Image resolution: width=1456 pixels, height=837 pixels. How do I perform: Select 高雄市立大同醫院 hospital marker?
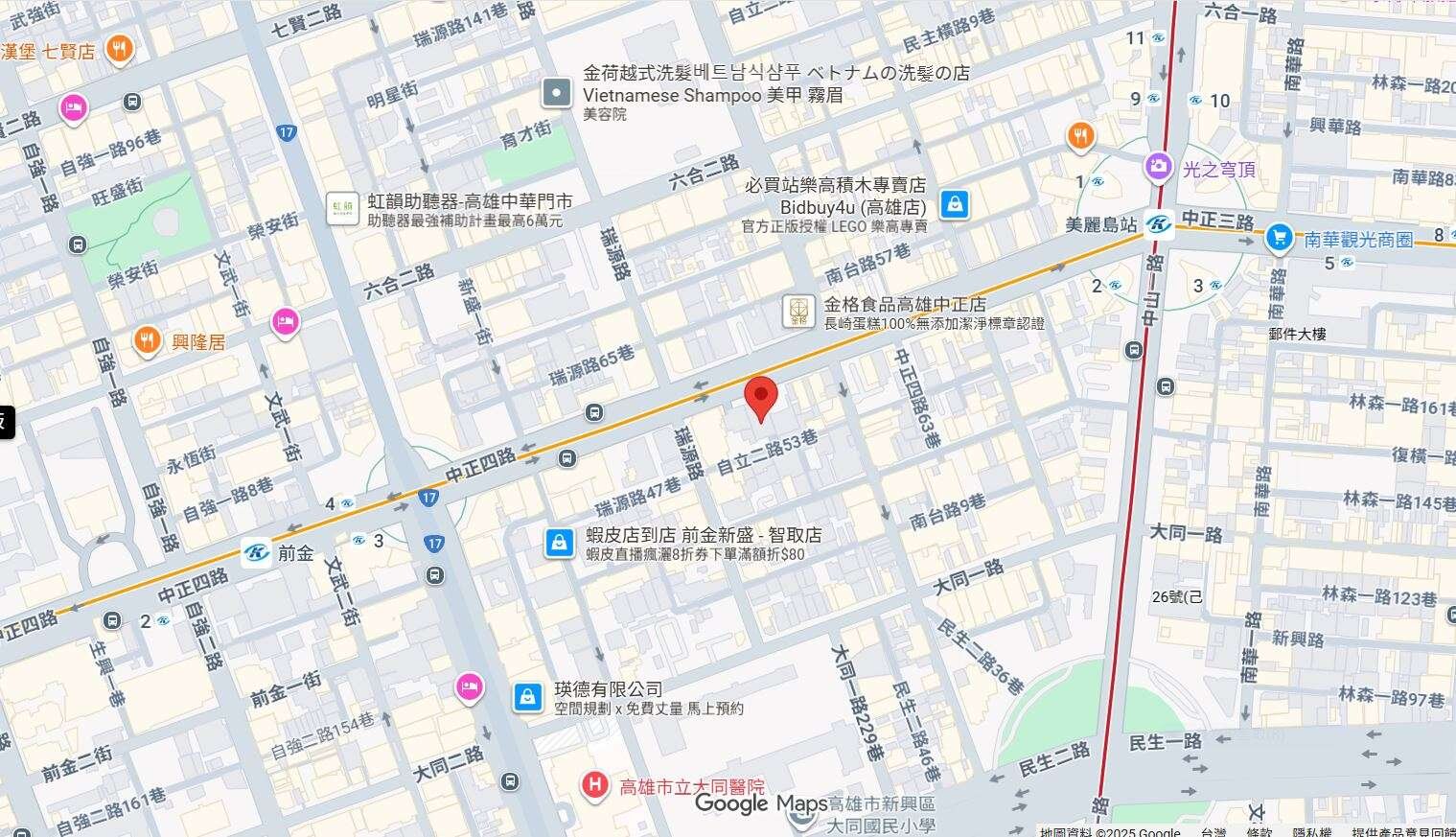pyautogui.click(x=594, y=787)
